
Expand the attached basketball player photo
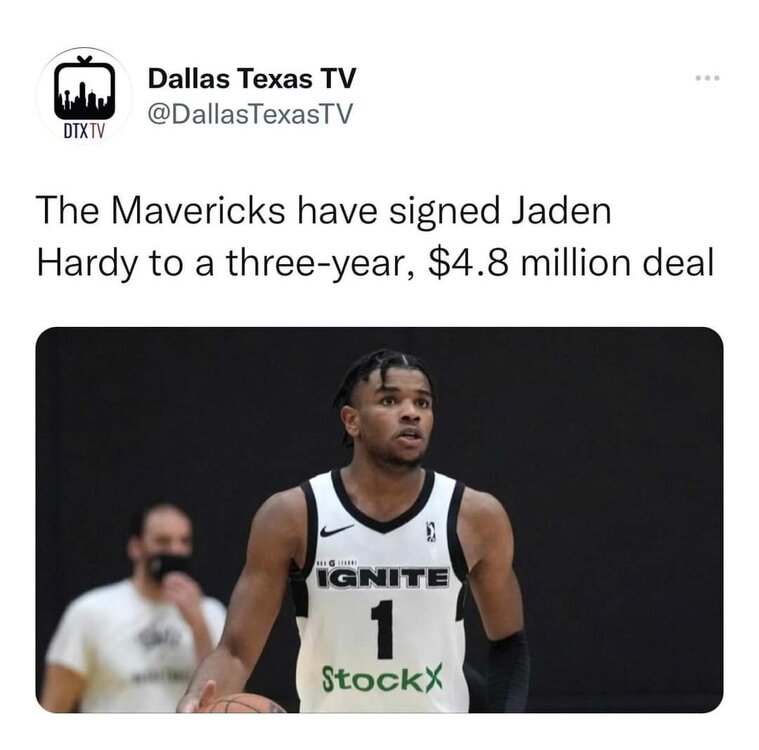379,519
